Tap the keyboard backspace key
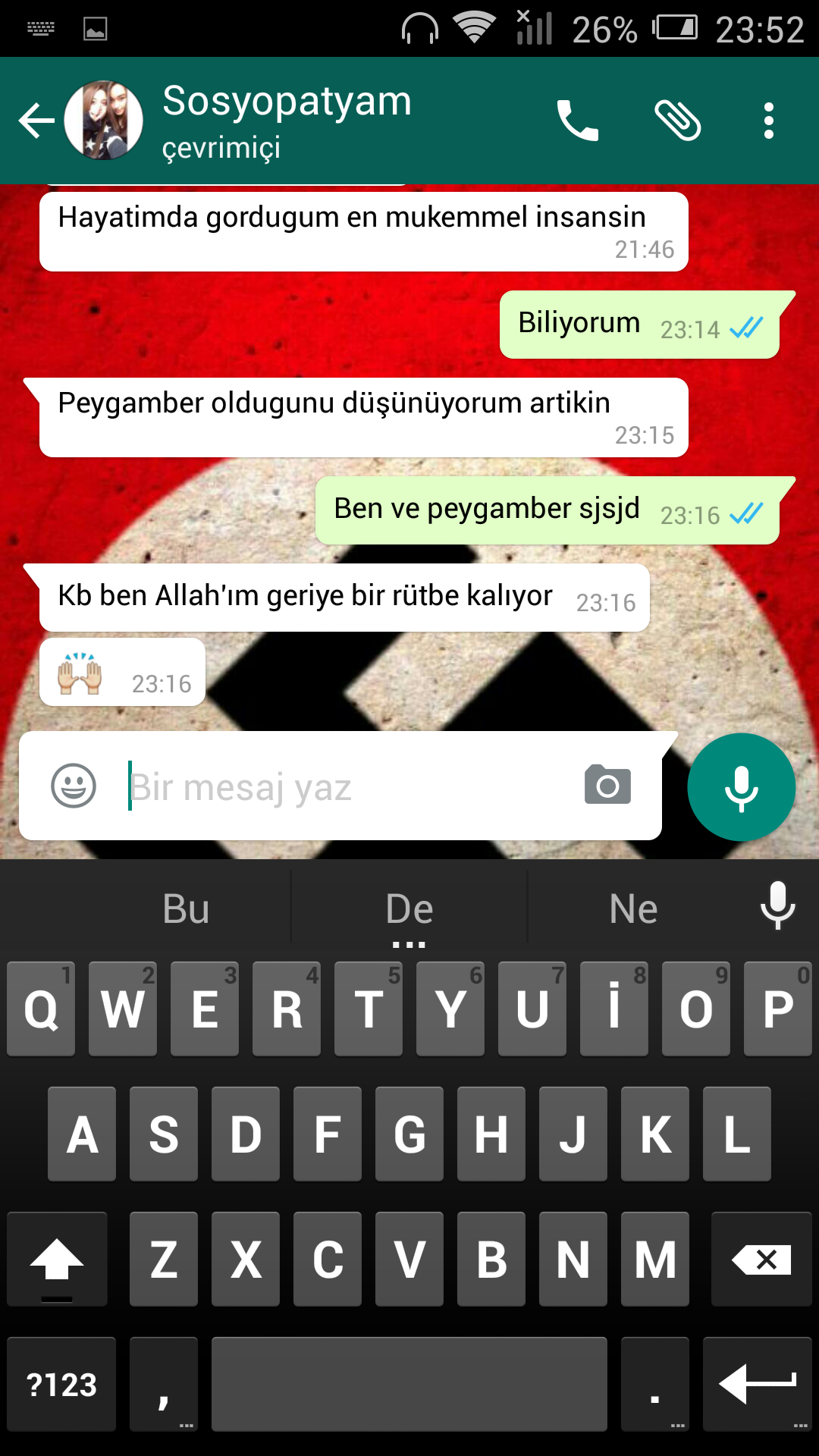Viewport: 819px width, 1456px height. [x=761, y=1259]
